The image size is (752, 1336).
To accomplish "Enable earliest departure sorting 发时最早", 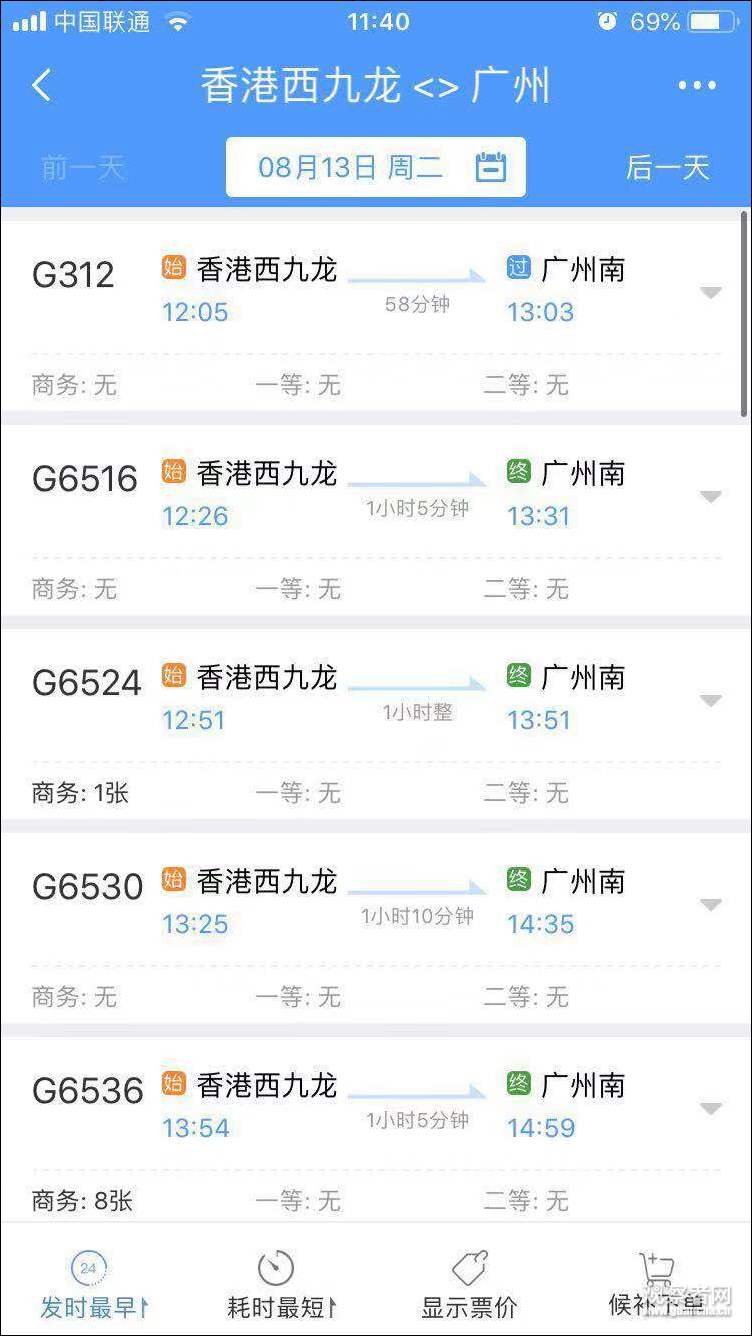I will point(88,1285).
